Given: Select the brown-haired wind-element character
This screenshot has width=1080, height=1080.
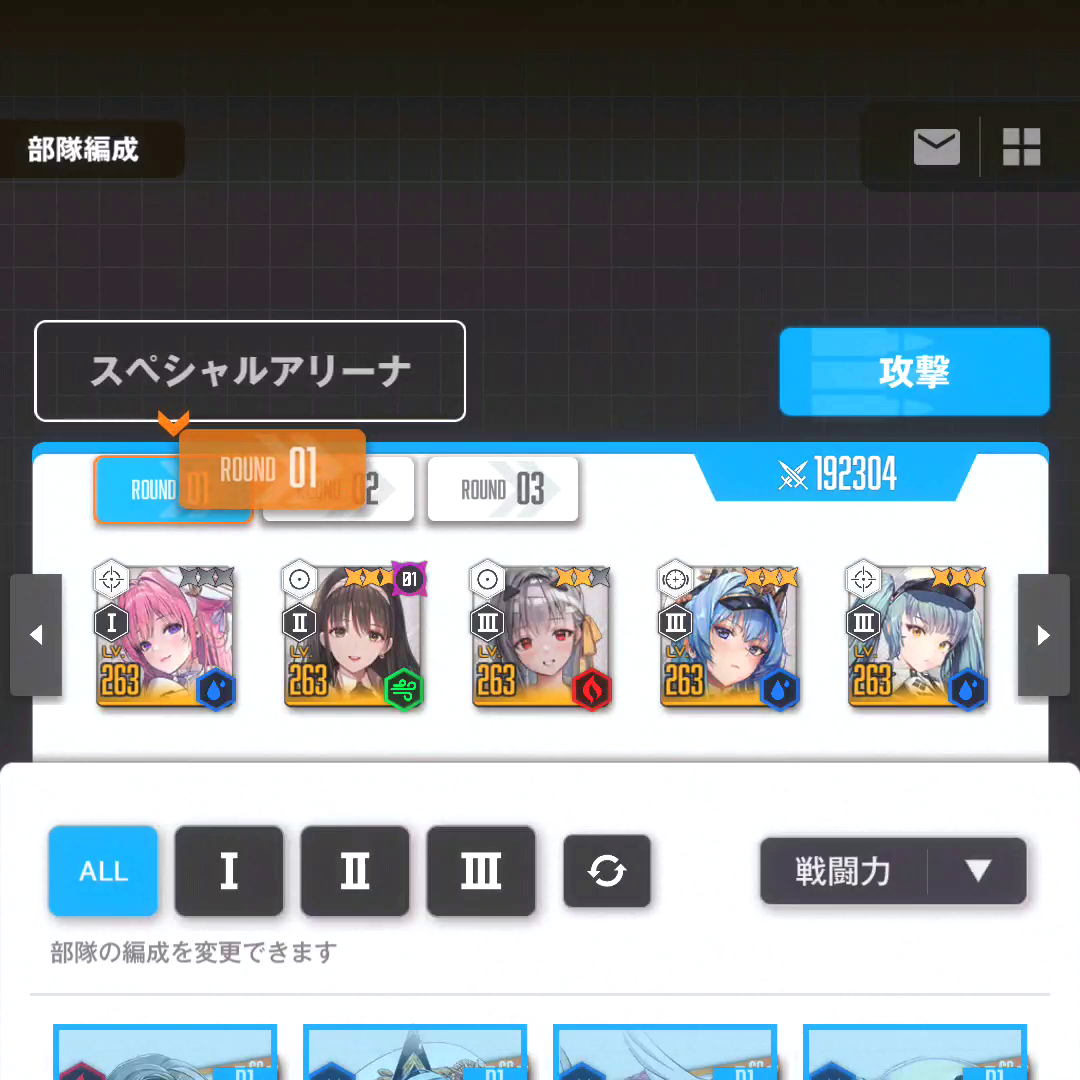Looking at the screenshot, I should [x=354, y=636].
